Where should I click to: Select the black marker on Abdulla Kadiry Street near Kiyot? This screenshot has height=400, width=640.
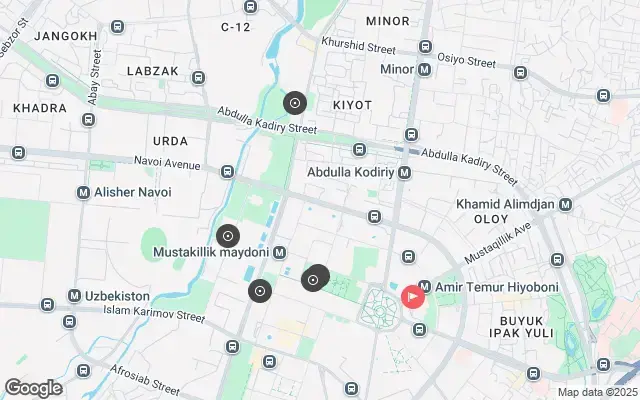(x=294, y=102)
